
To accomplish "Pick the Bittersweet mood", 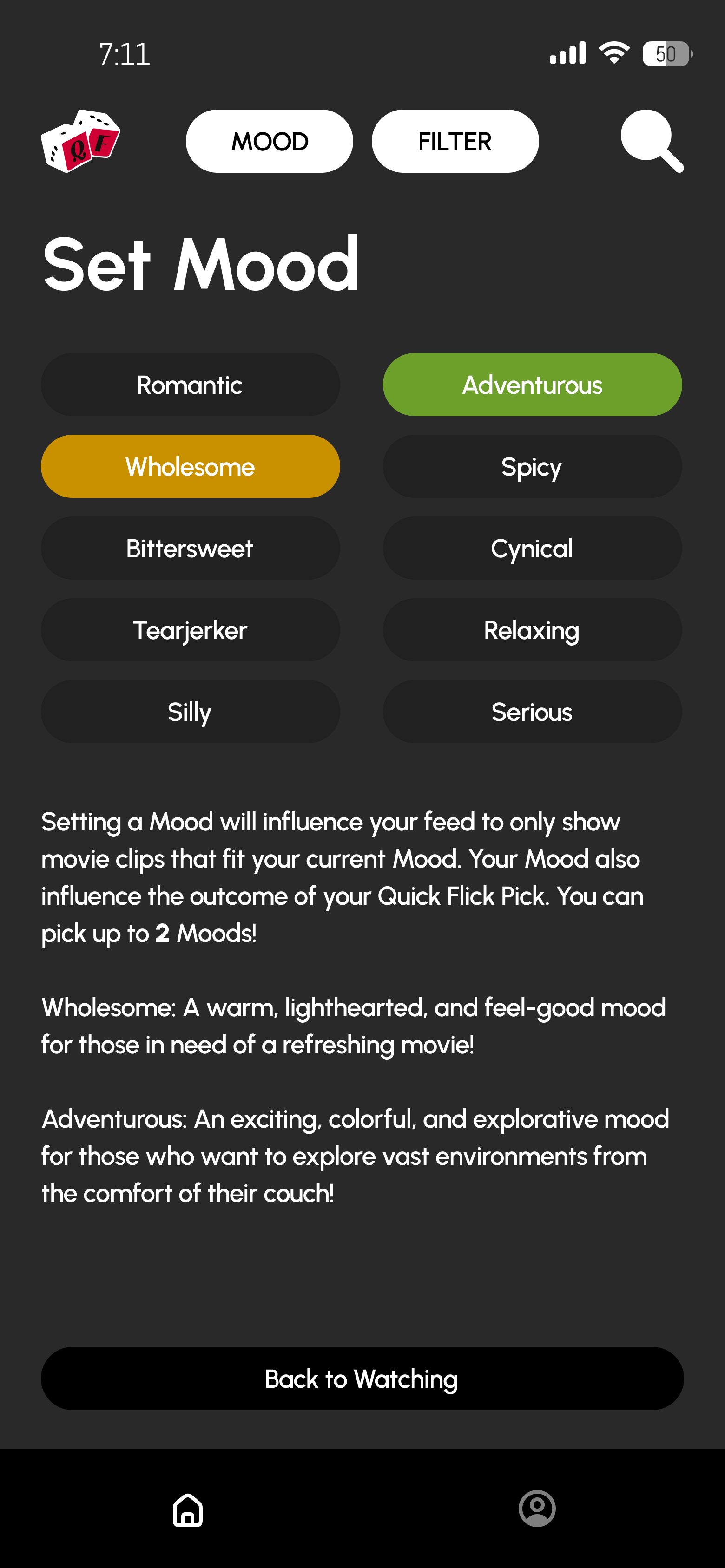I will coord(190,548).
